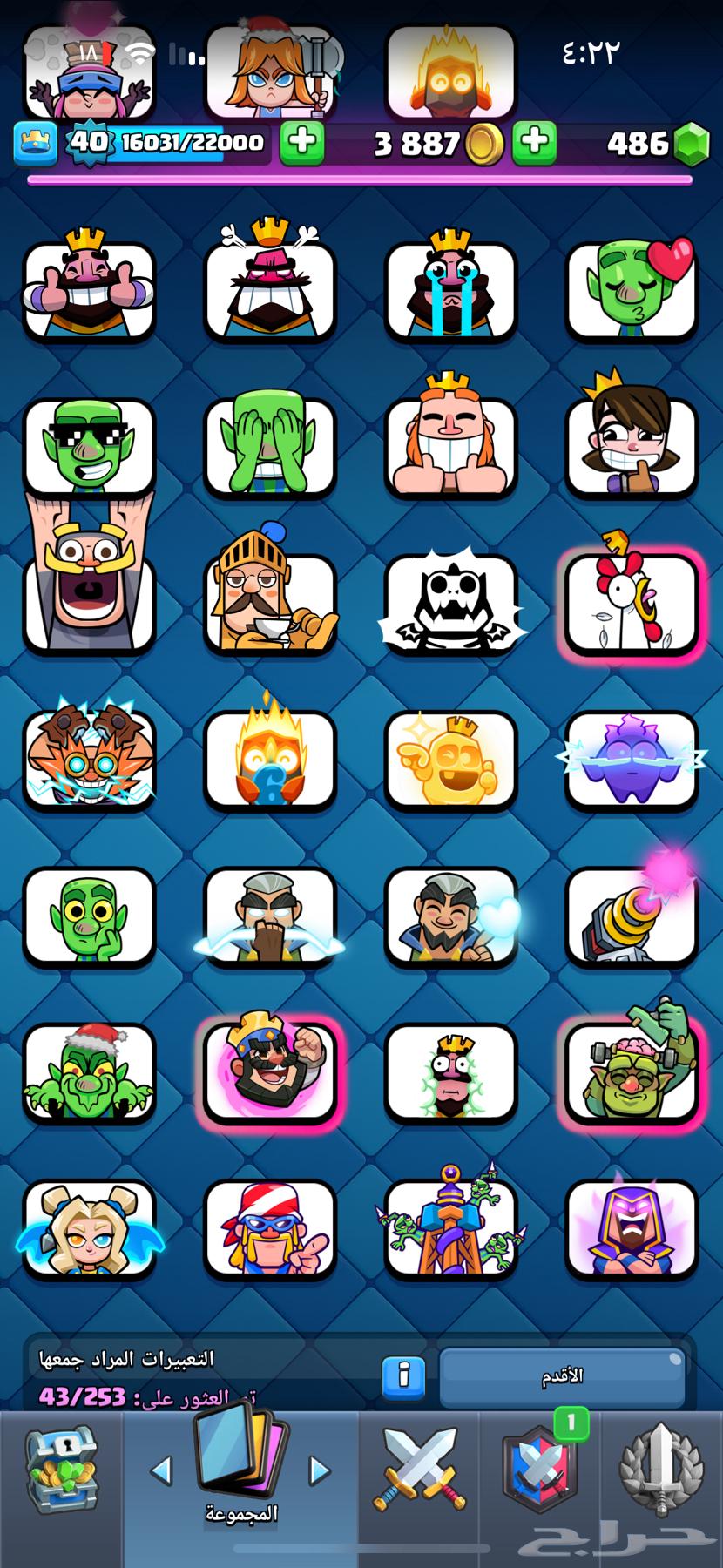Choose the golden pointing king emote
The image size is (723, 1568).
coord(450,758)
